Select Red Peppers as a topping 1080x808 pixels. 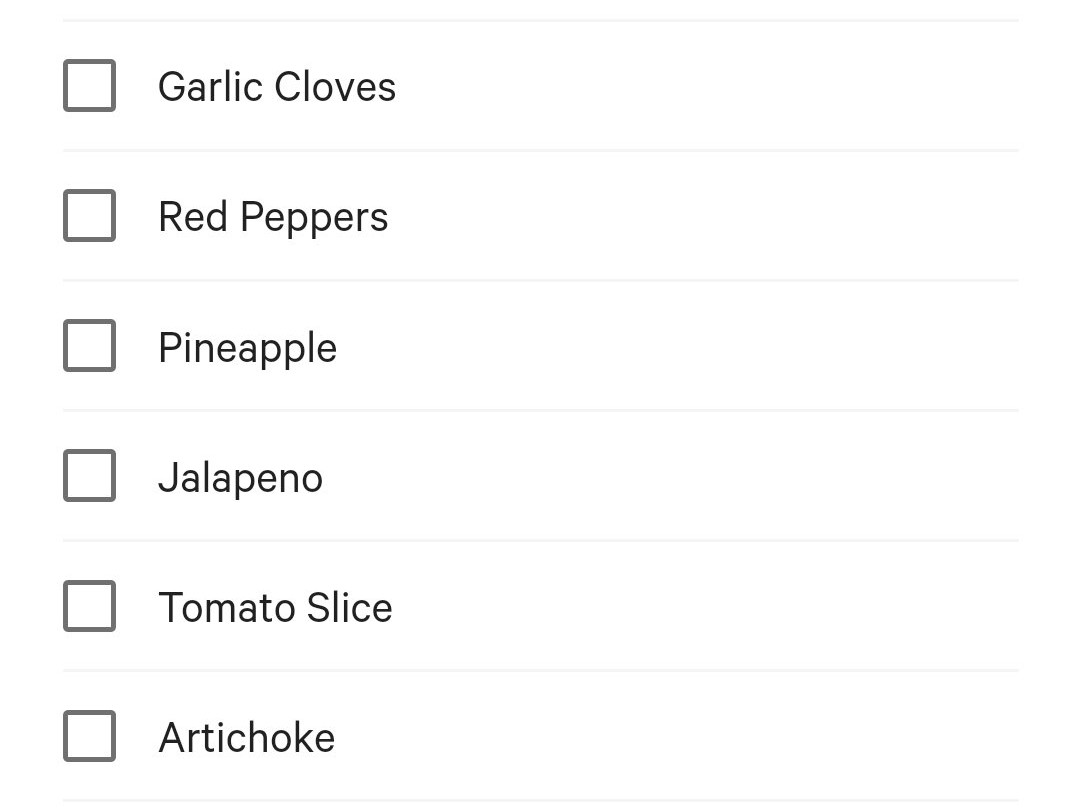89,216
